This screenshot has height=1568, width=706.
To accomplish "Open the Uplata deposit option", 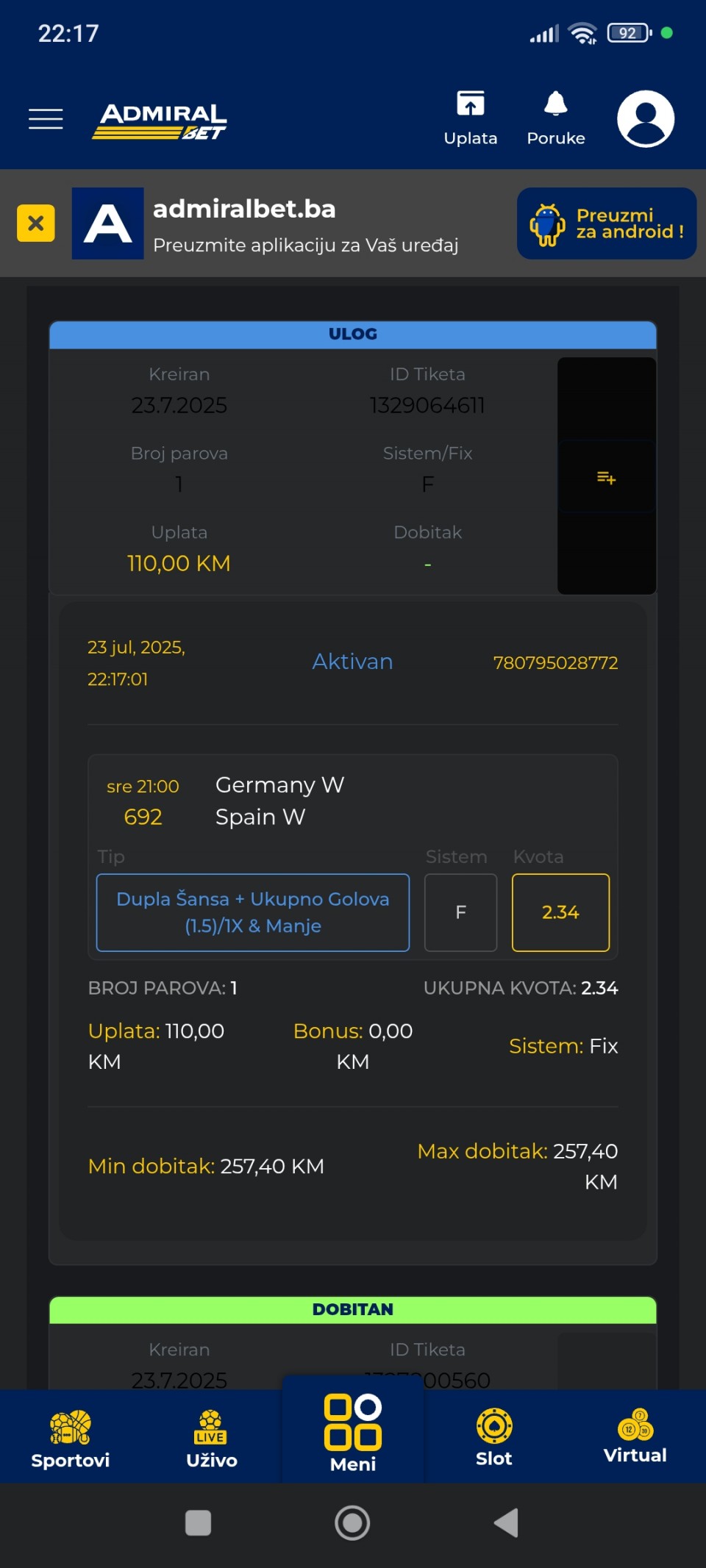I will [x=471, y=118].
